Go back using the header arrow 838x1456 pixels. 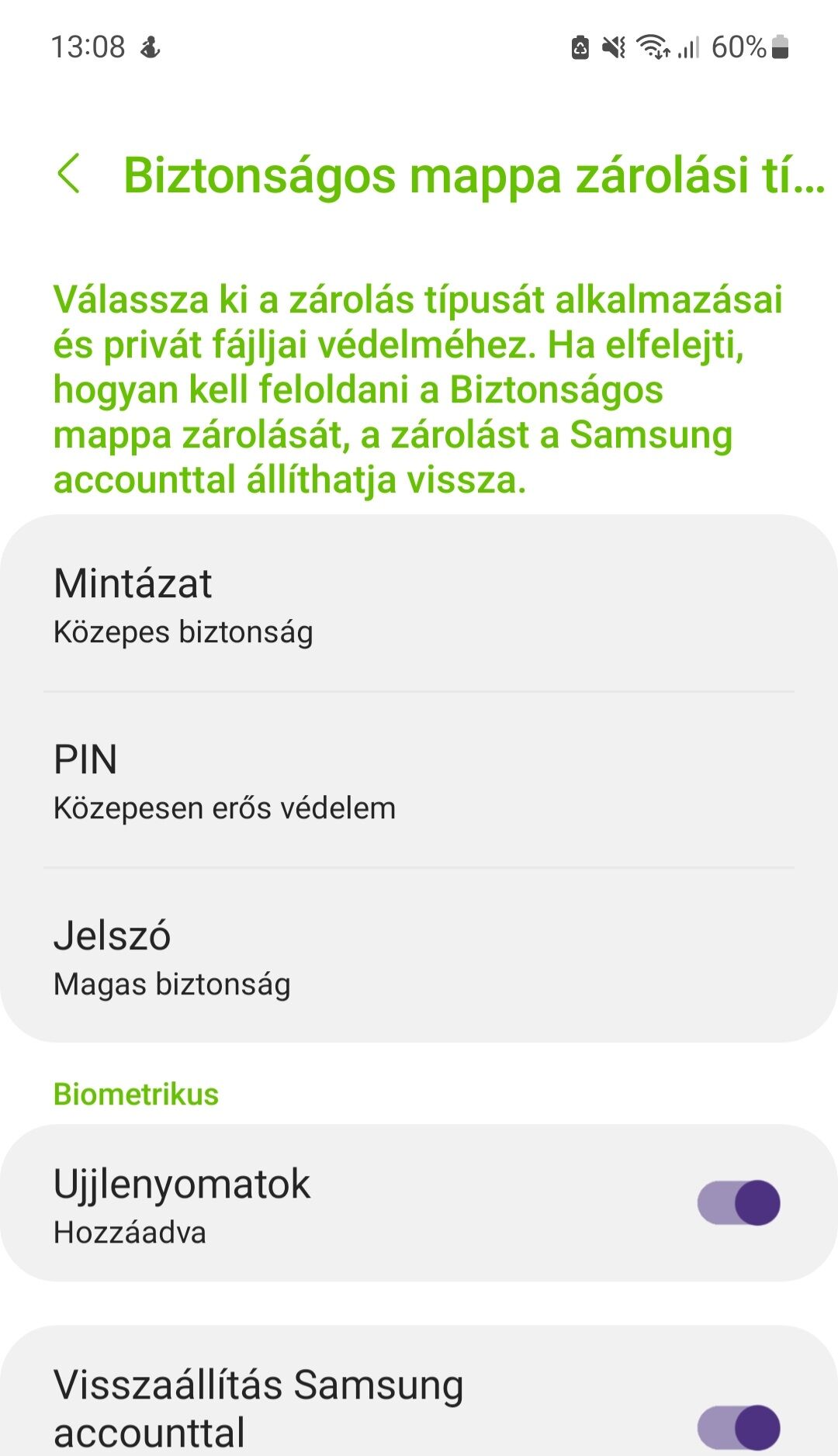[x=69, y=174]
